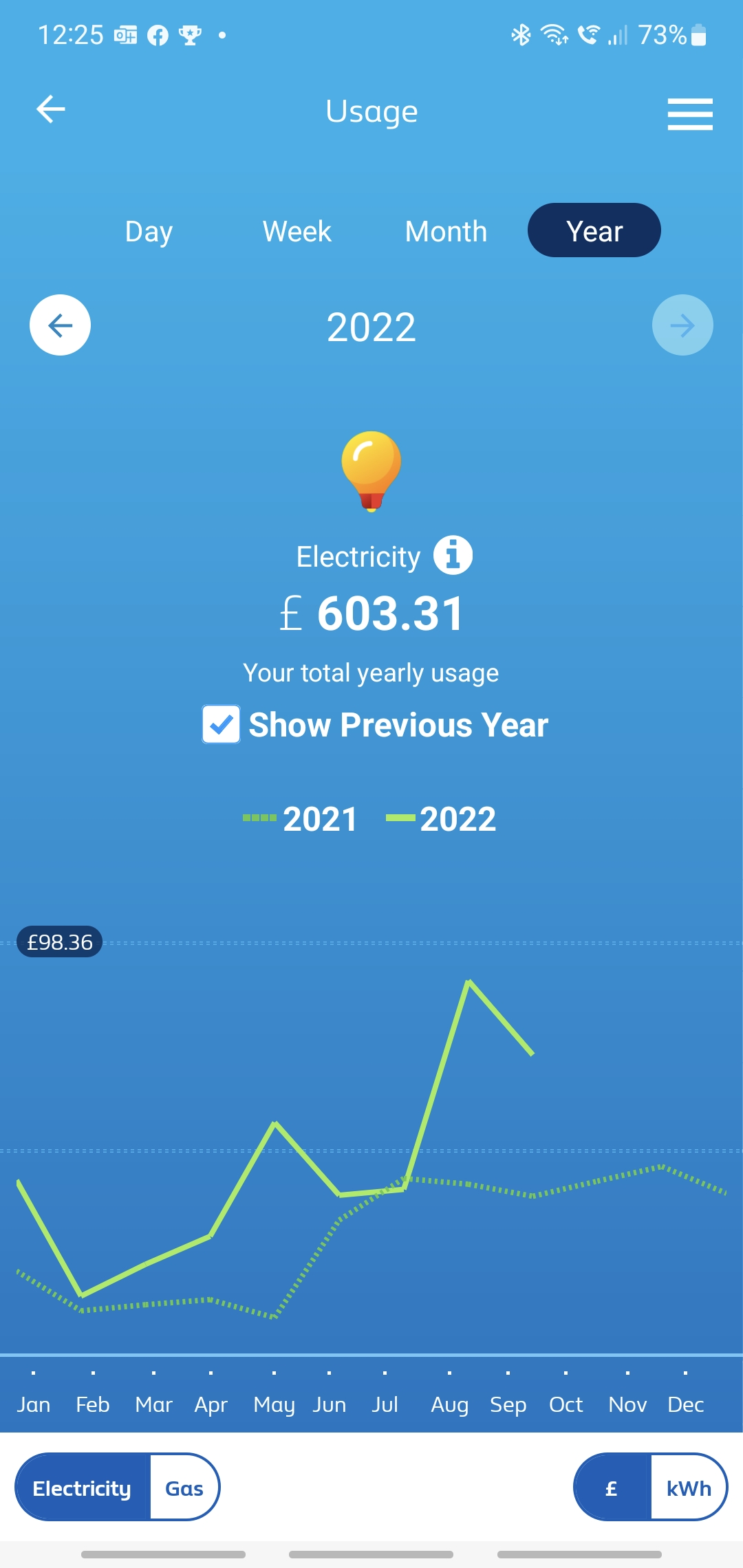The height and width of the screenshot is (1568, 743).
Task: Go to the next year
Action: (682, 325)
